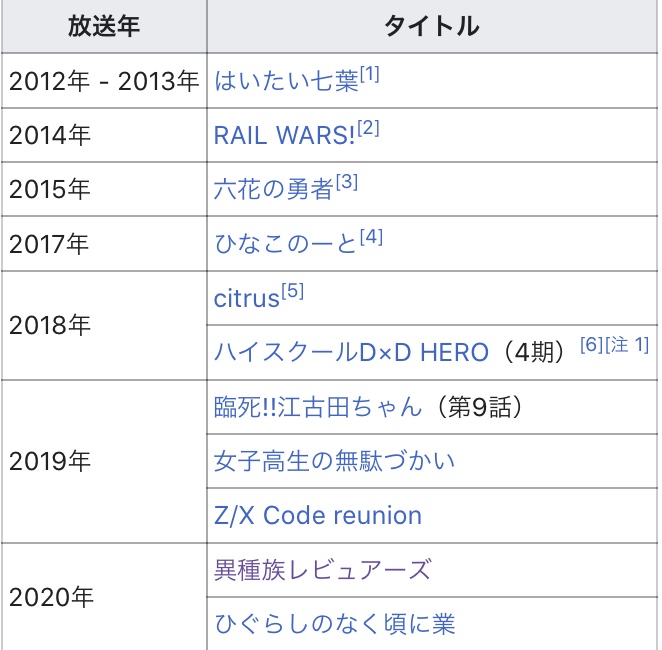Viewport: 662px width, 650px height.
Task: Open reference [2] next to RAIL WARS!
Action: pos(369,129)
